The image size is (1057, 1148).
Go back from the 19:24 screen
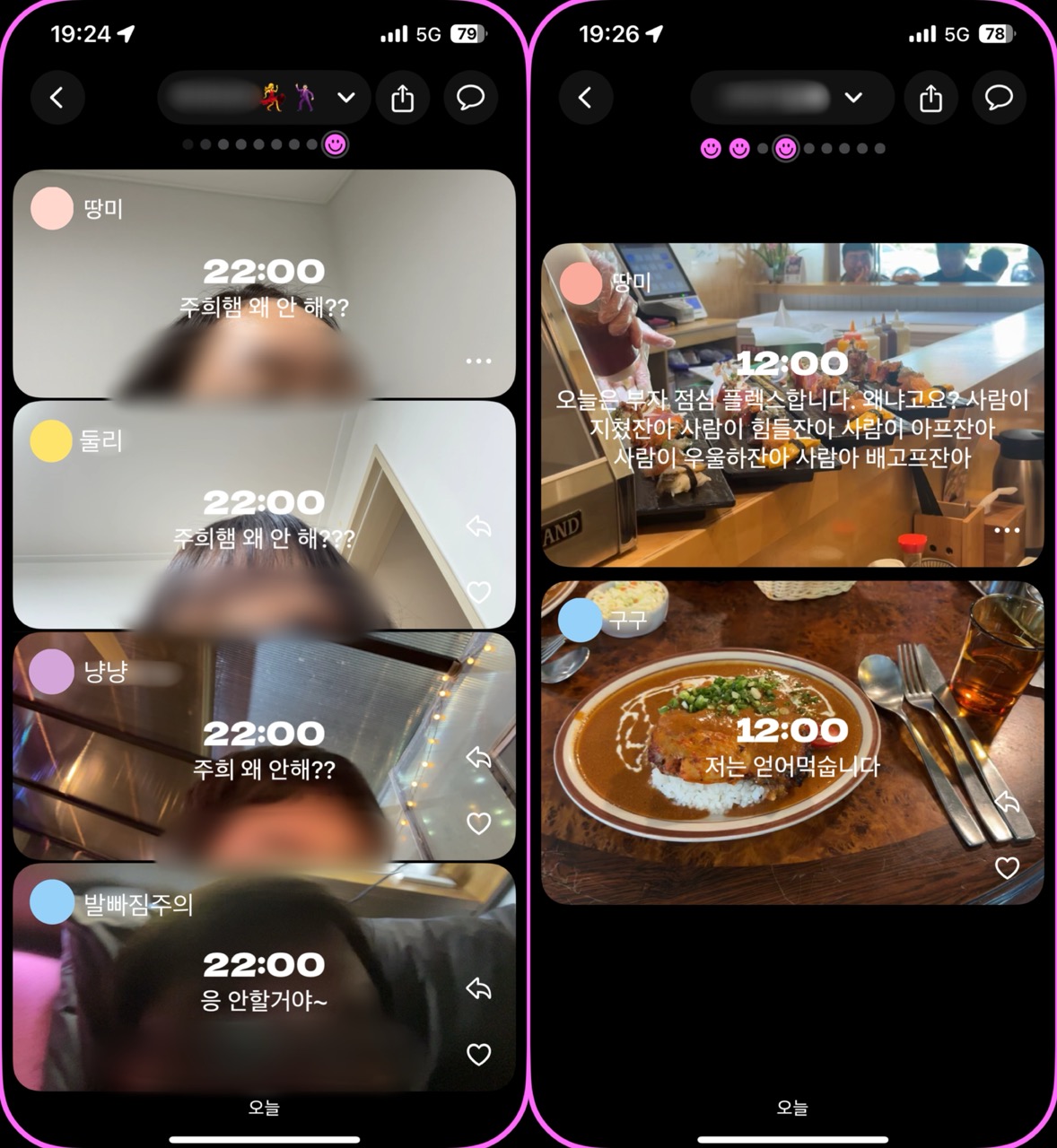point(57,97)
